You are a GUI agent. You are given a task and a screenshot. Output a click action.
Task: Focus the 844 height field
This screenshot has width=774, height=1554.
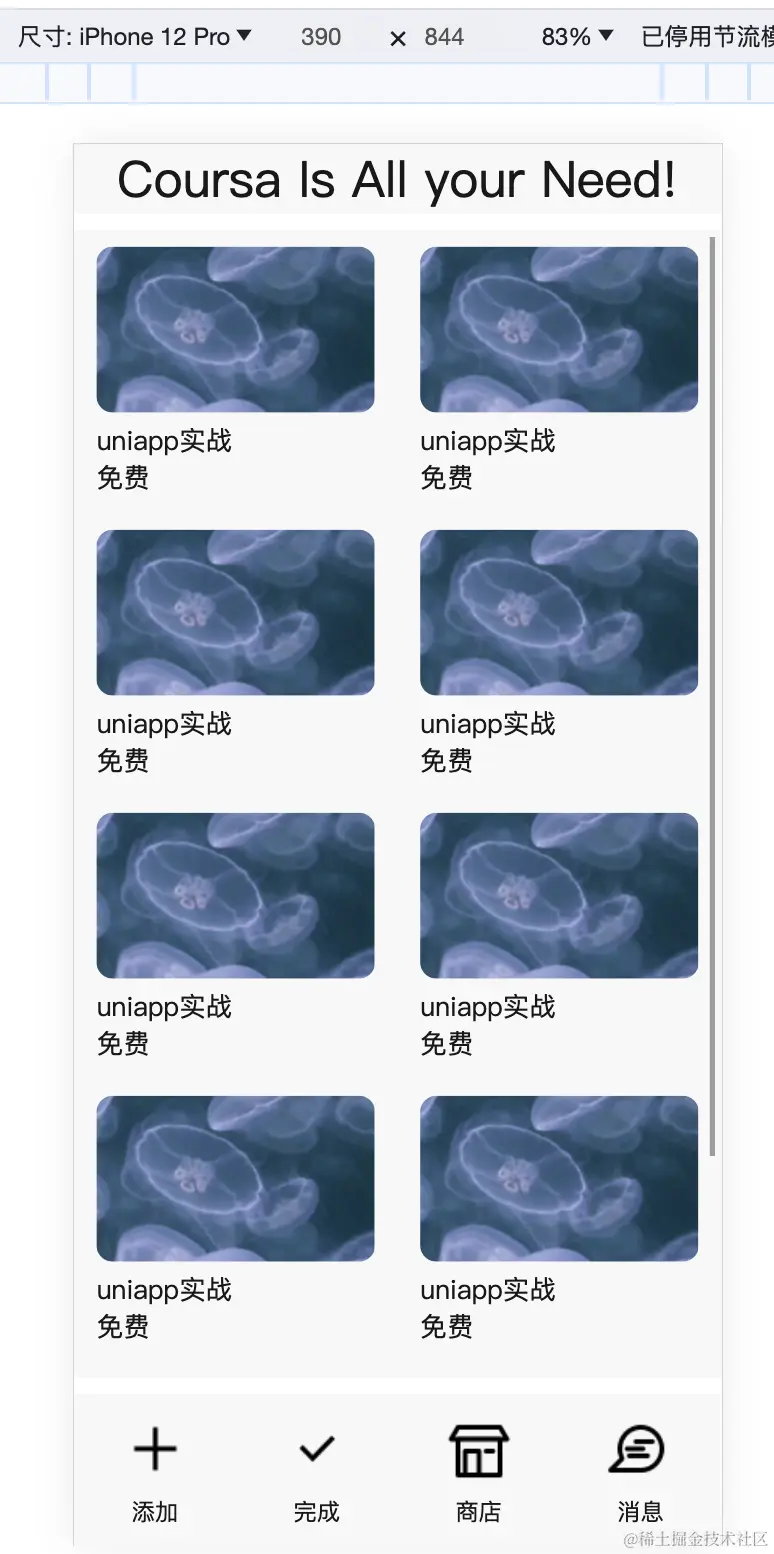tap(444, 37)
